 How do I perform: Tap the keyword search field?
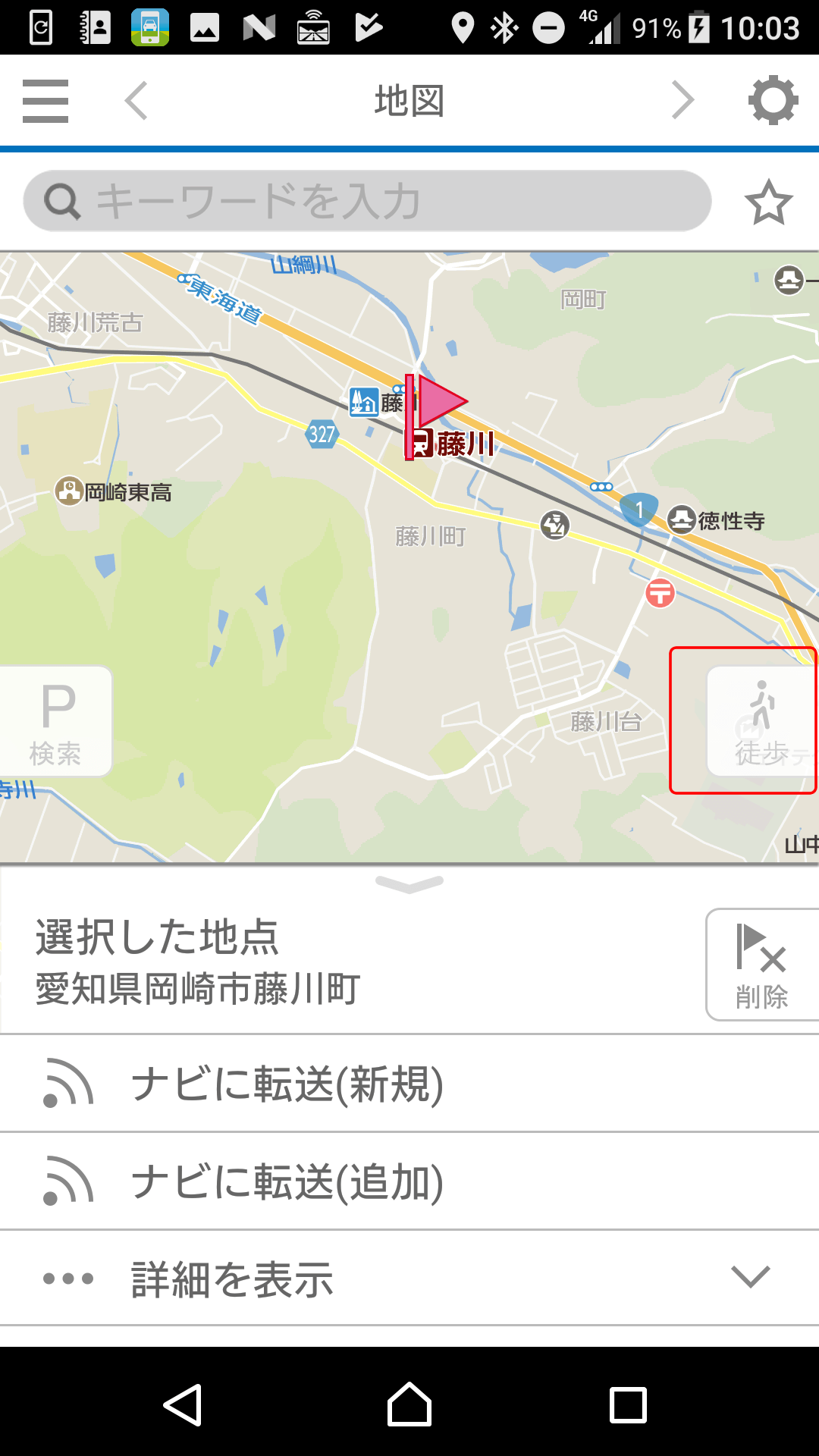367,201
